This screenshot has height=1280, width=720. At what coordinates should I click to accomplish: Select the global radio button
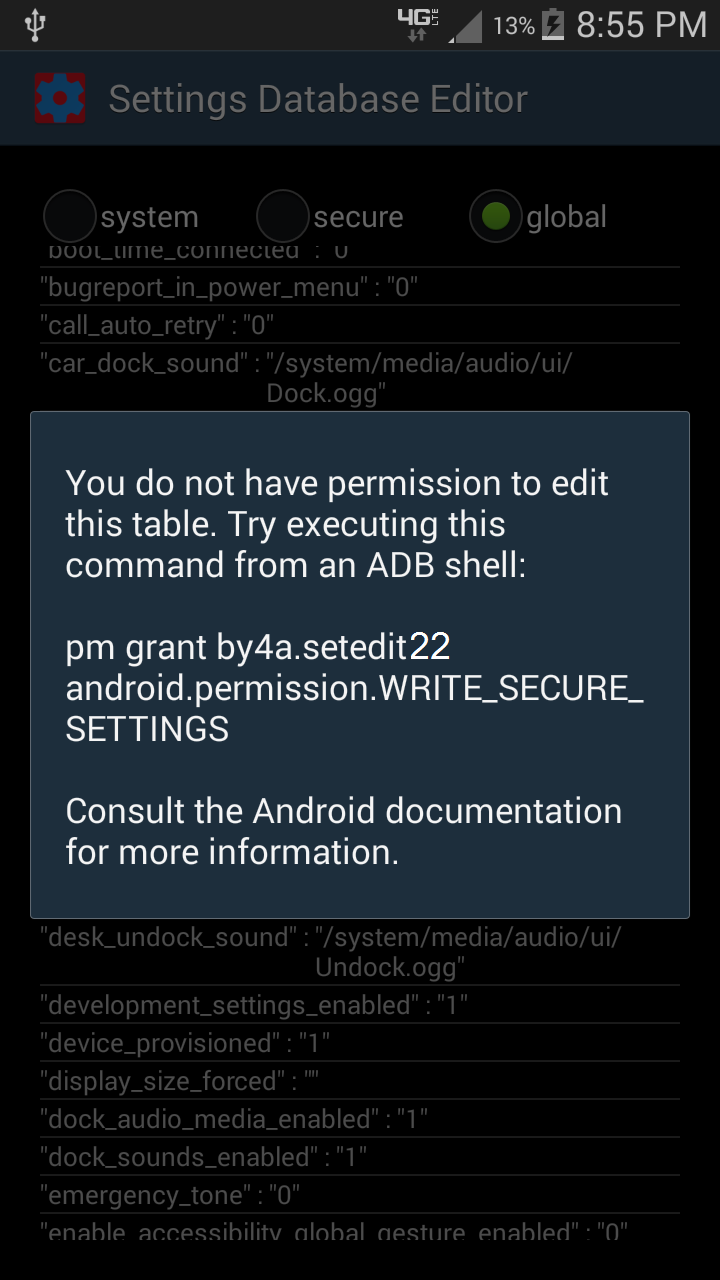[495, 215]
